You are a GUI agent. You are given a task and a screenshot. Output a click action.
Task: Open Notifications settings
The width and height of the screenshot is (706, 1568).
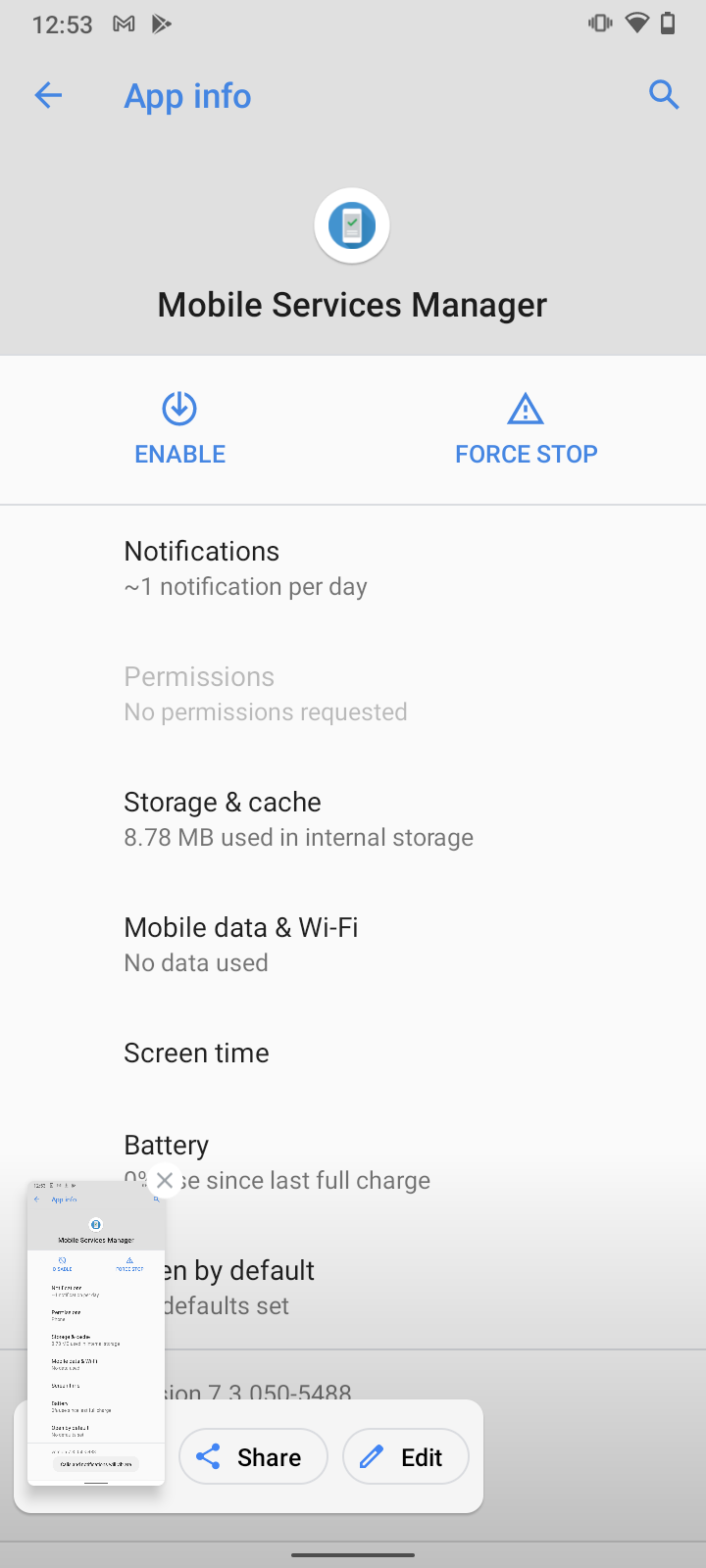point(353,568)
